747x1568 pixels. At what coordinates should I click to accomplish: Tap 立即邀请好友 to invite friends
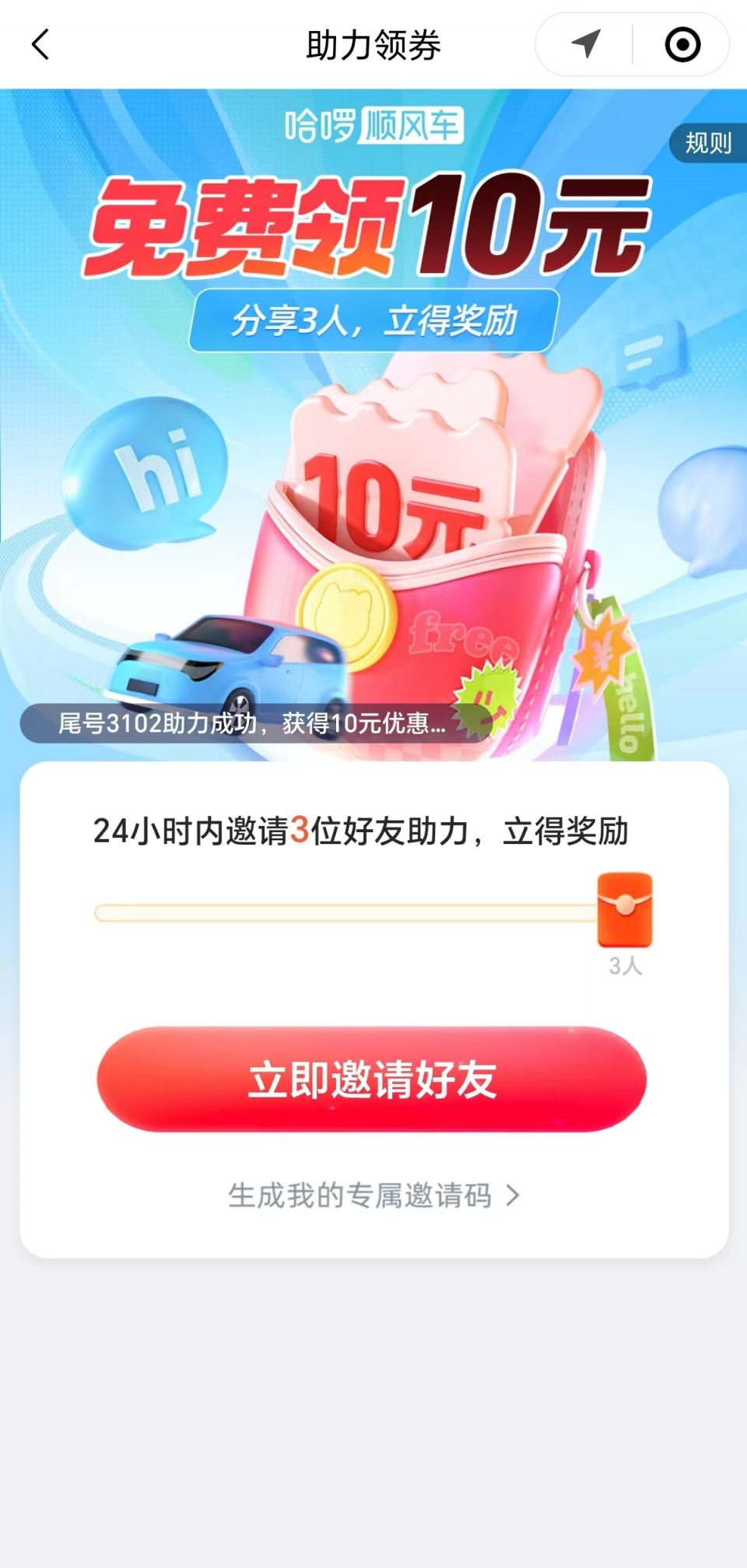coord(372,1080)
